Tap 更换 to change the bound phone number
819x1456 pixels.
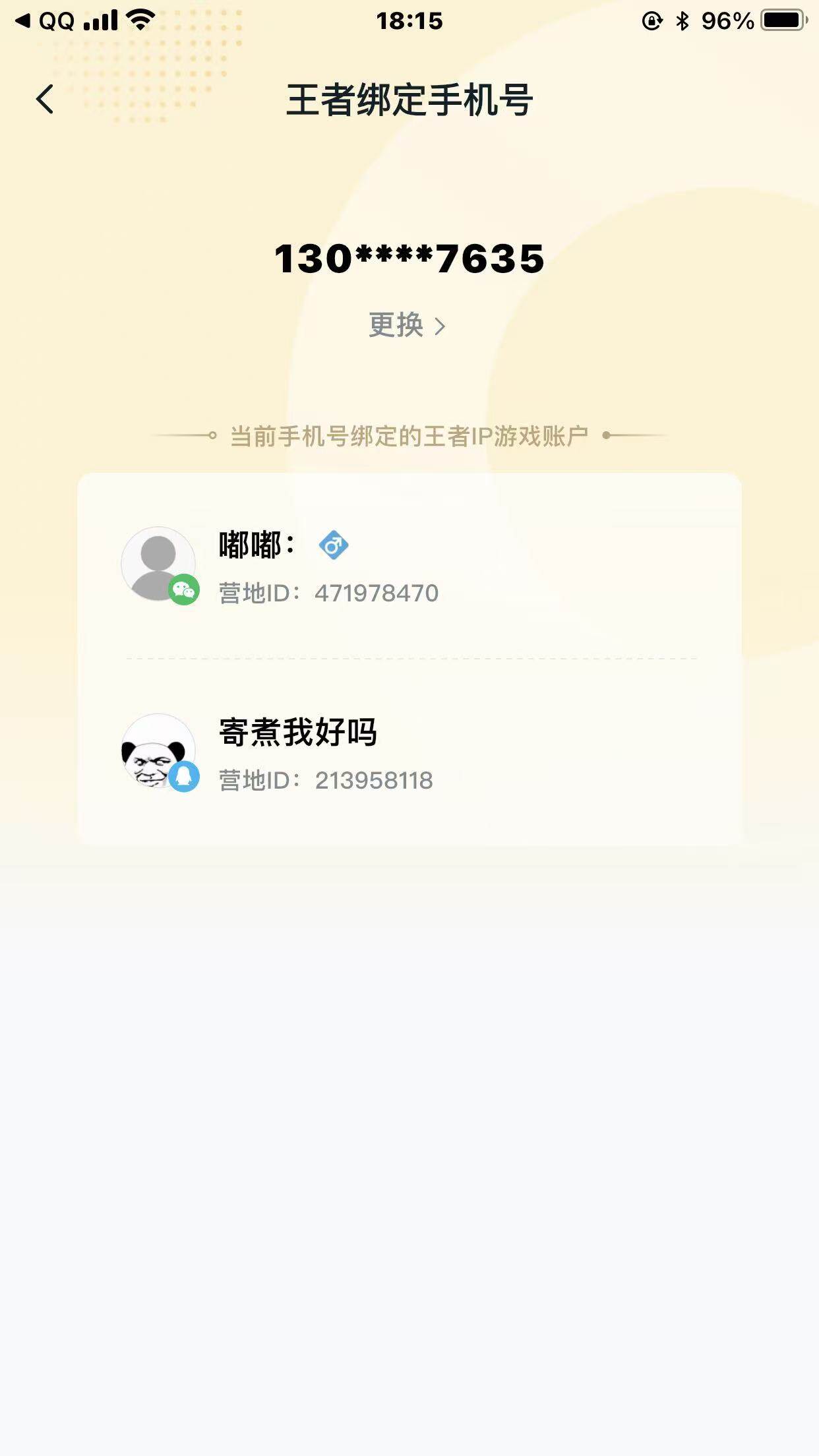pos(396,324)
